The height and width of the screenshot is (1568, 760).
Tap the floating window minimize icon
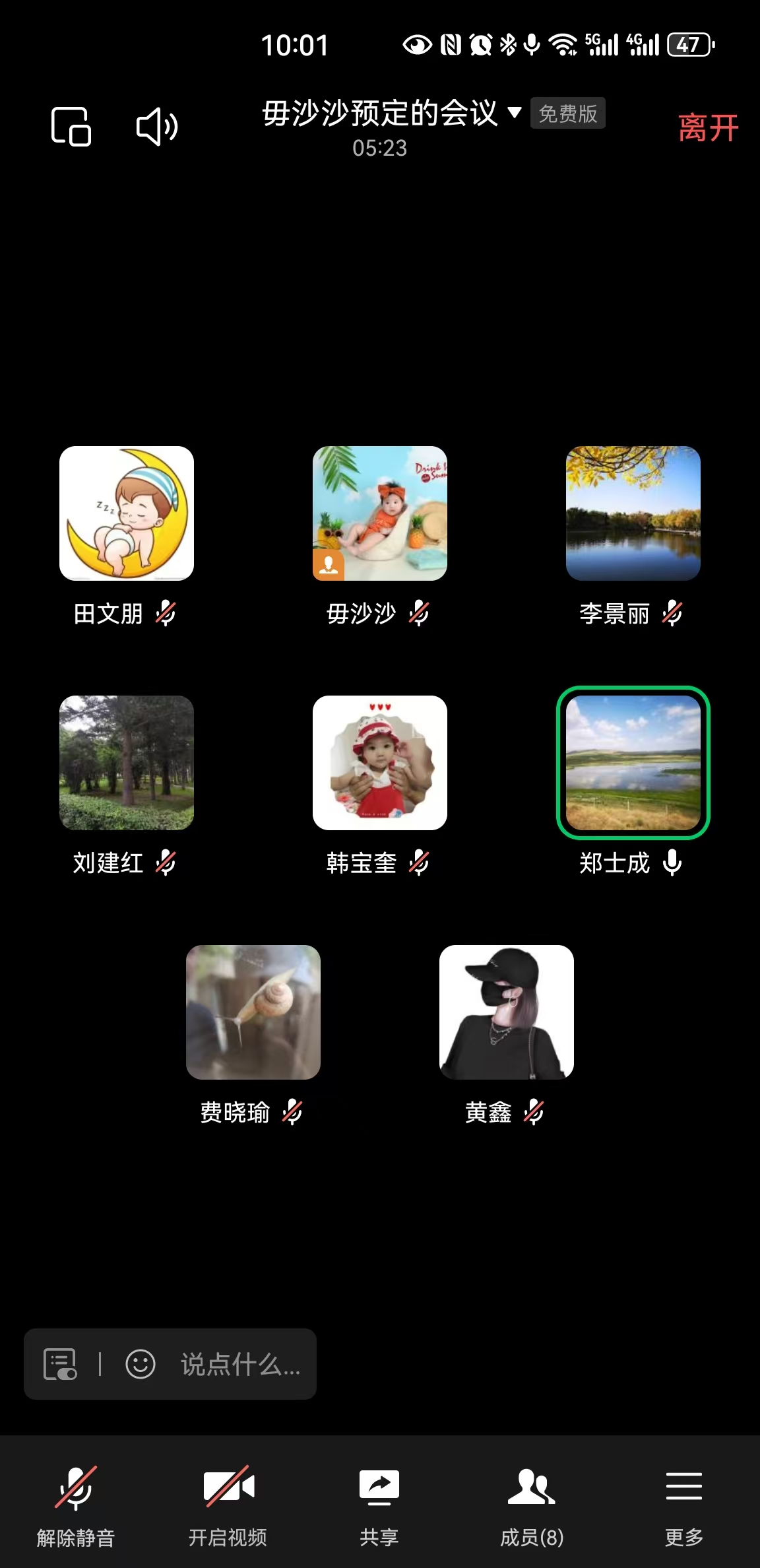click(71, 126)
